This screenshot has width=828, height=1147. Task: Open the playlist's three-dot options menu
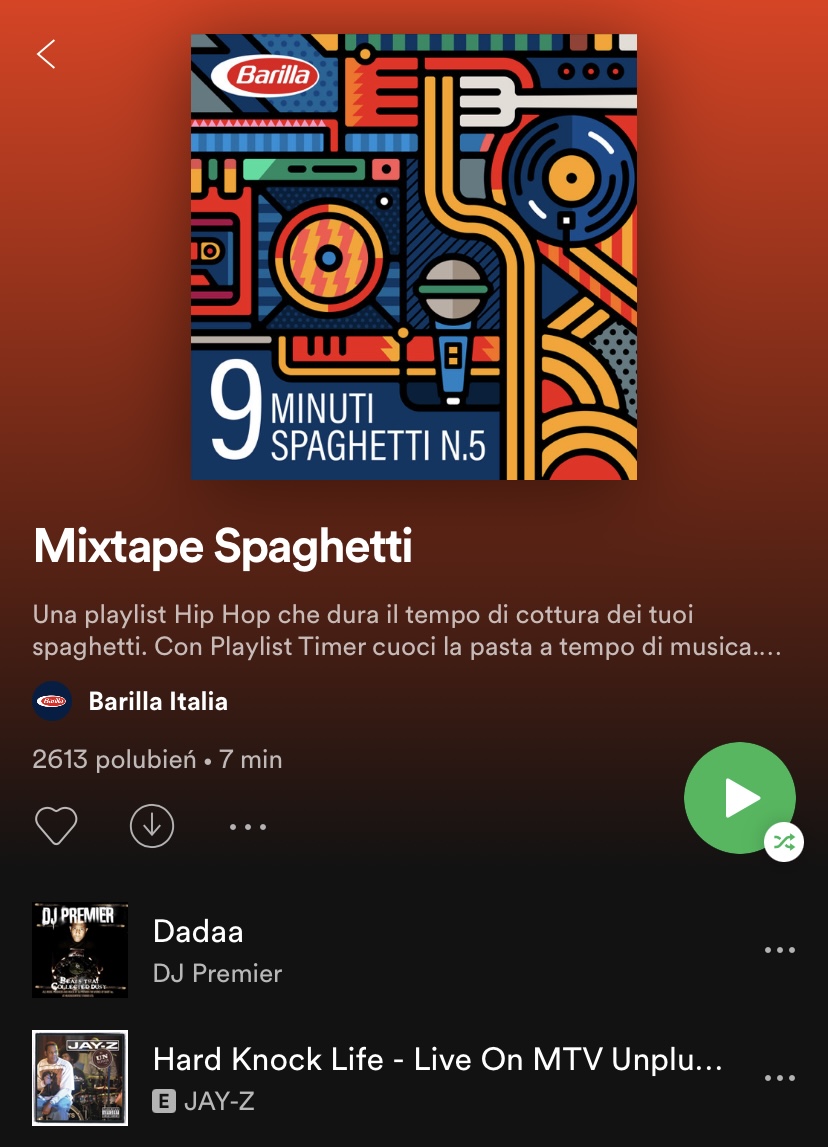pos(248,827)
